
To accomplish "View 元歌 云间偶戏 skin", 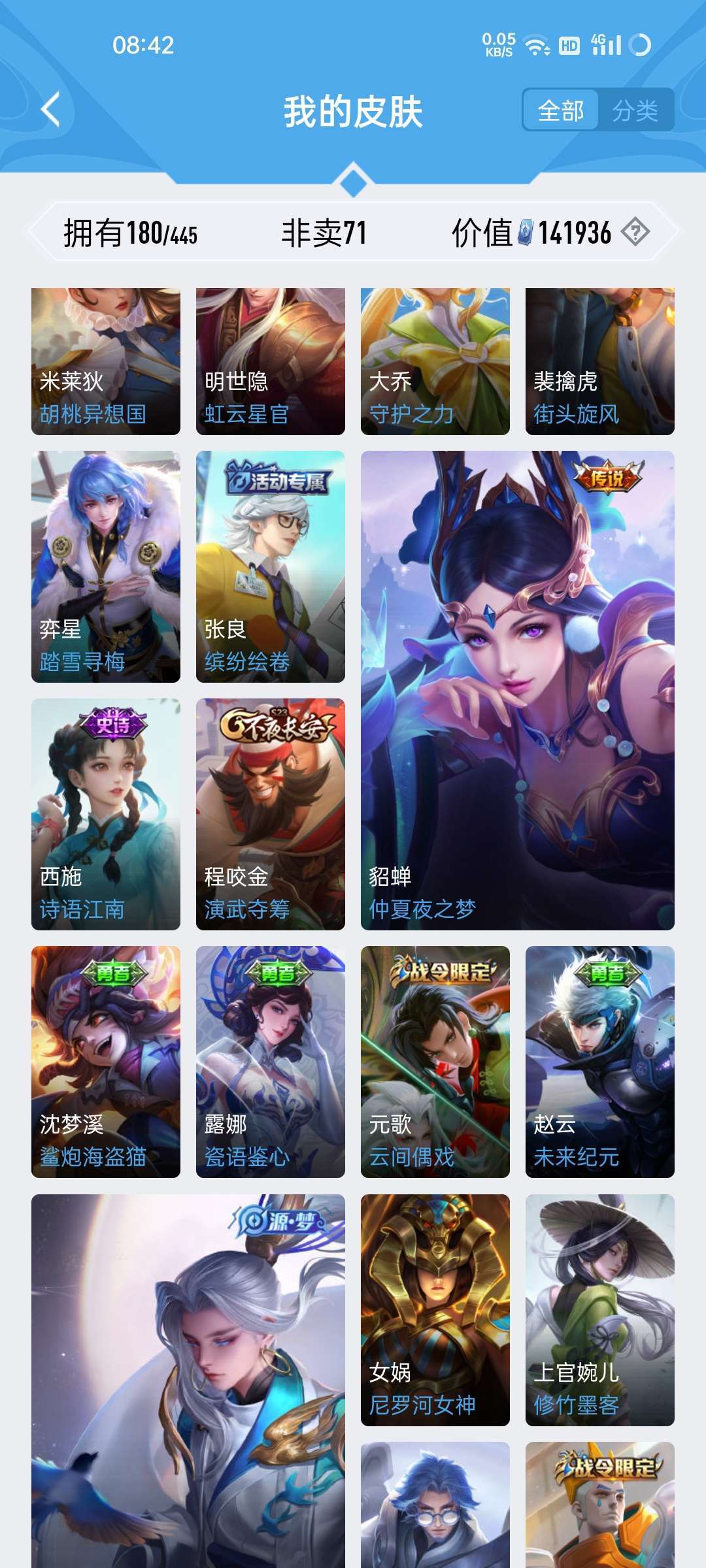I will click(x=435, y=1062).
